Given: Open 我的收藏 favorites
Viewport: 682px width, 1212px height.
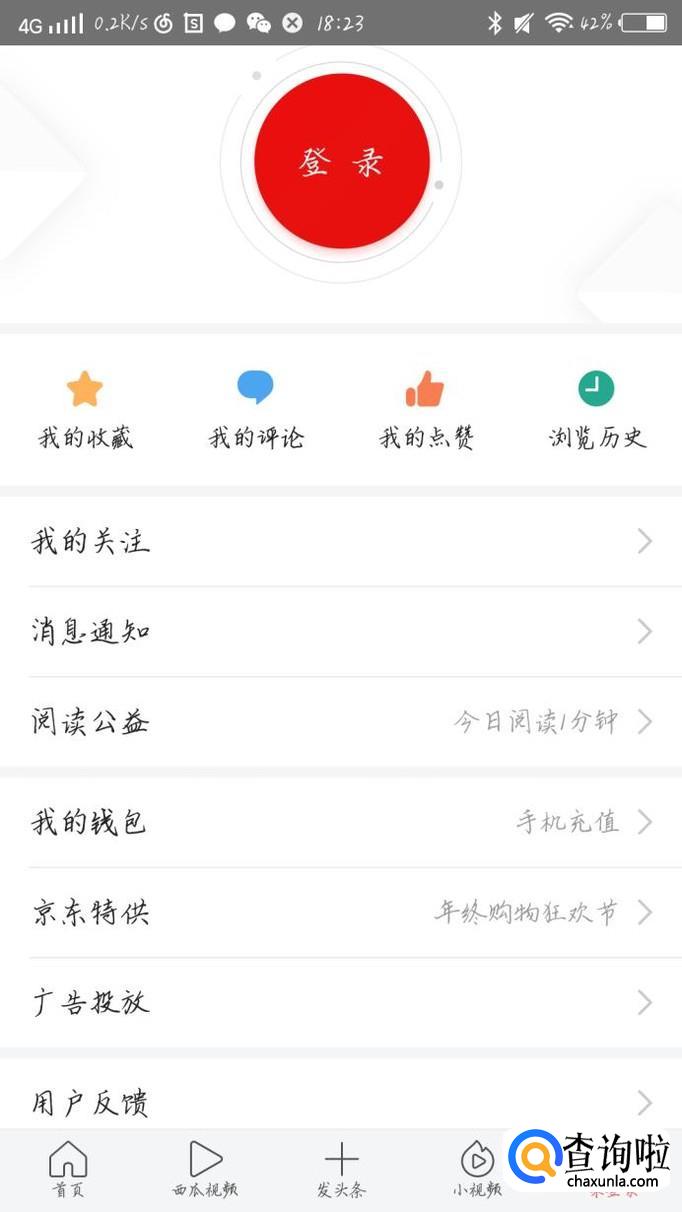Looking at the screenshot, I should 85,410.
